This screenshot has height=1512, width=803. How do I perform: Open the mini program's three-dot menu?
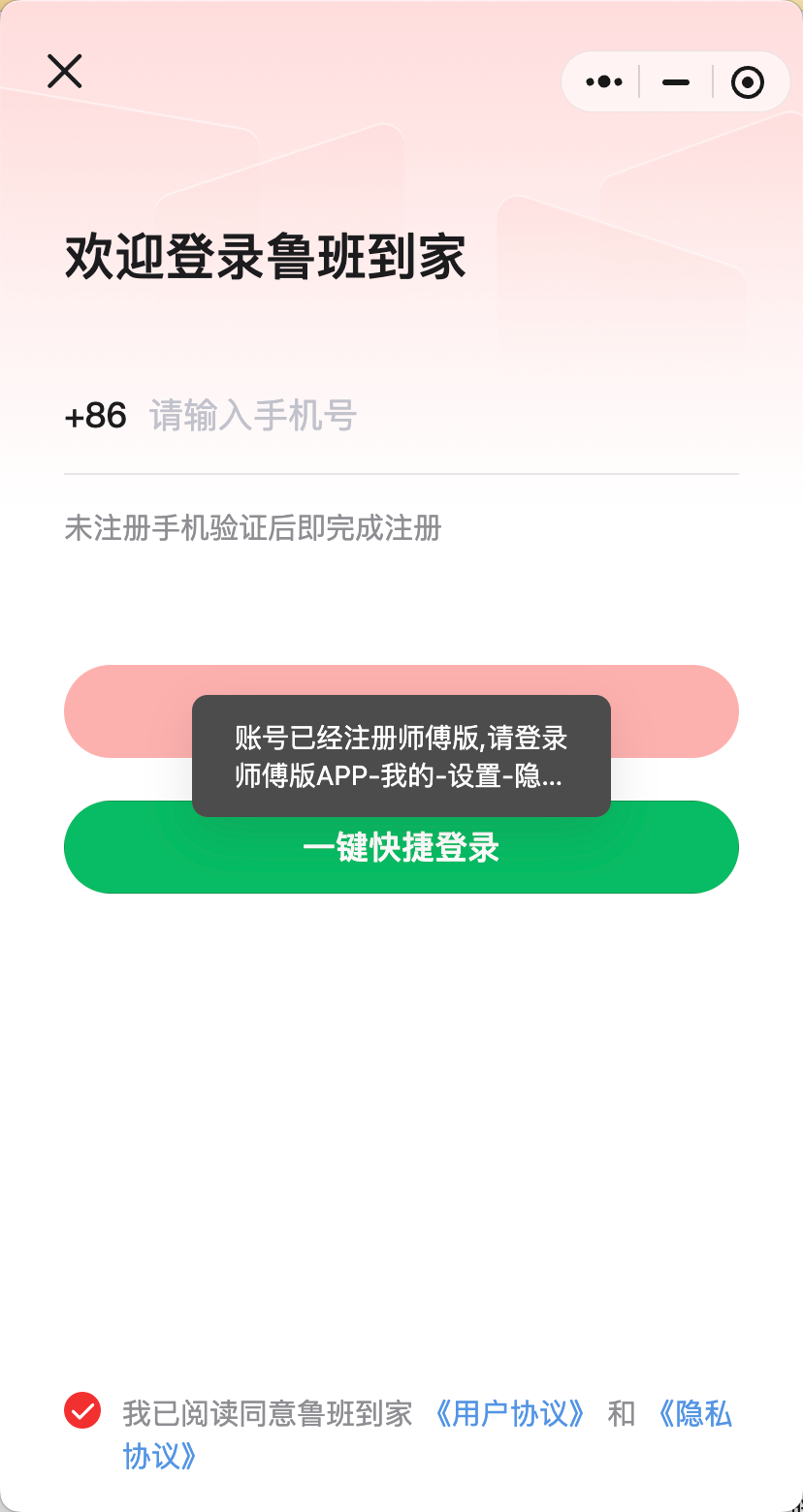(603, 82)
